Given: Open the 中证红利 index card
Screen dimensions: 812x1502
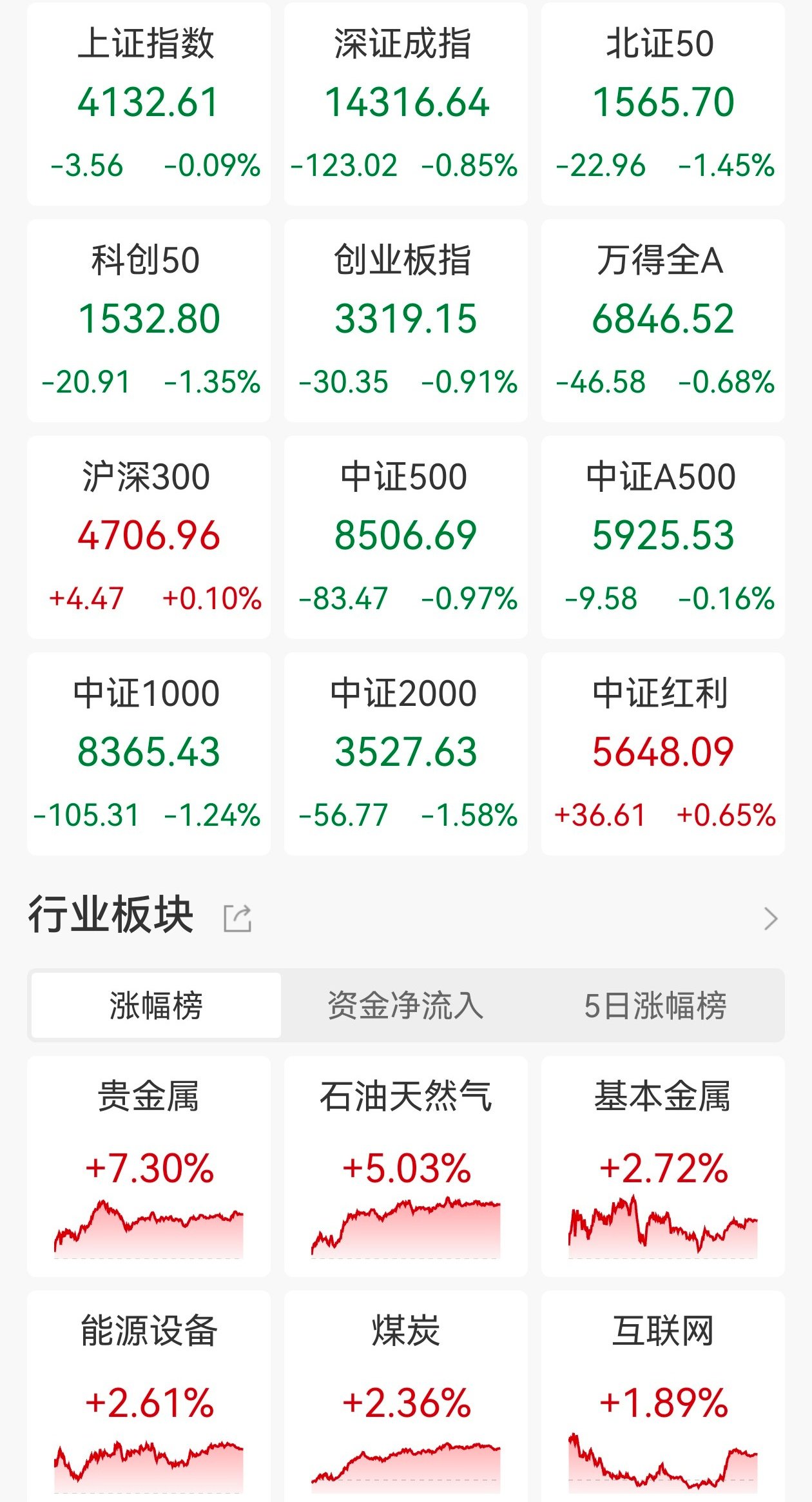Looking at the screenshot, I should pos(662,754).
